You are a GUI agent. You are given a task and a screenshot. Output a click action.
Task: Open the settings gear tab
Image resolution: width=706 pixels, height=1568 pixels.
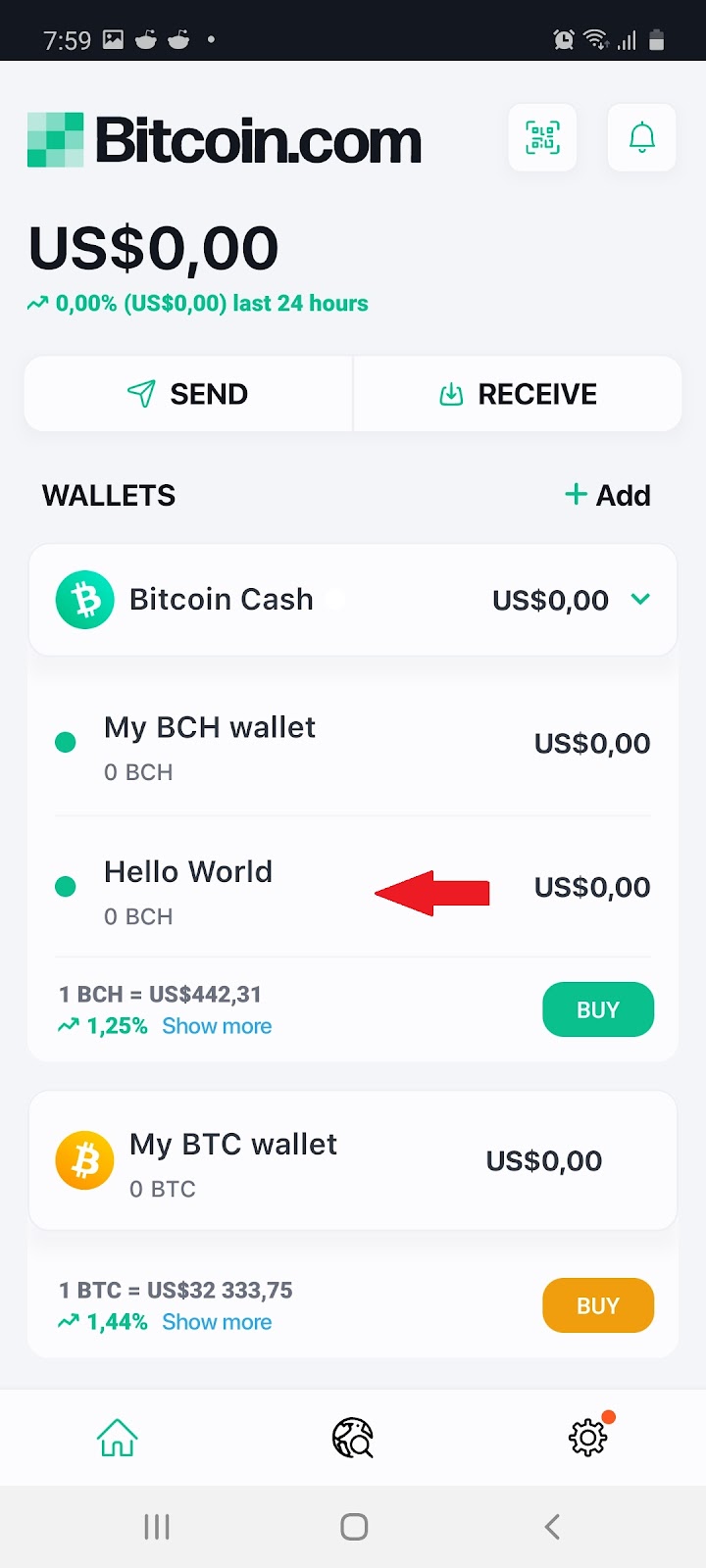587,1438
